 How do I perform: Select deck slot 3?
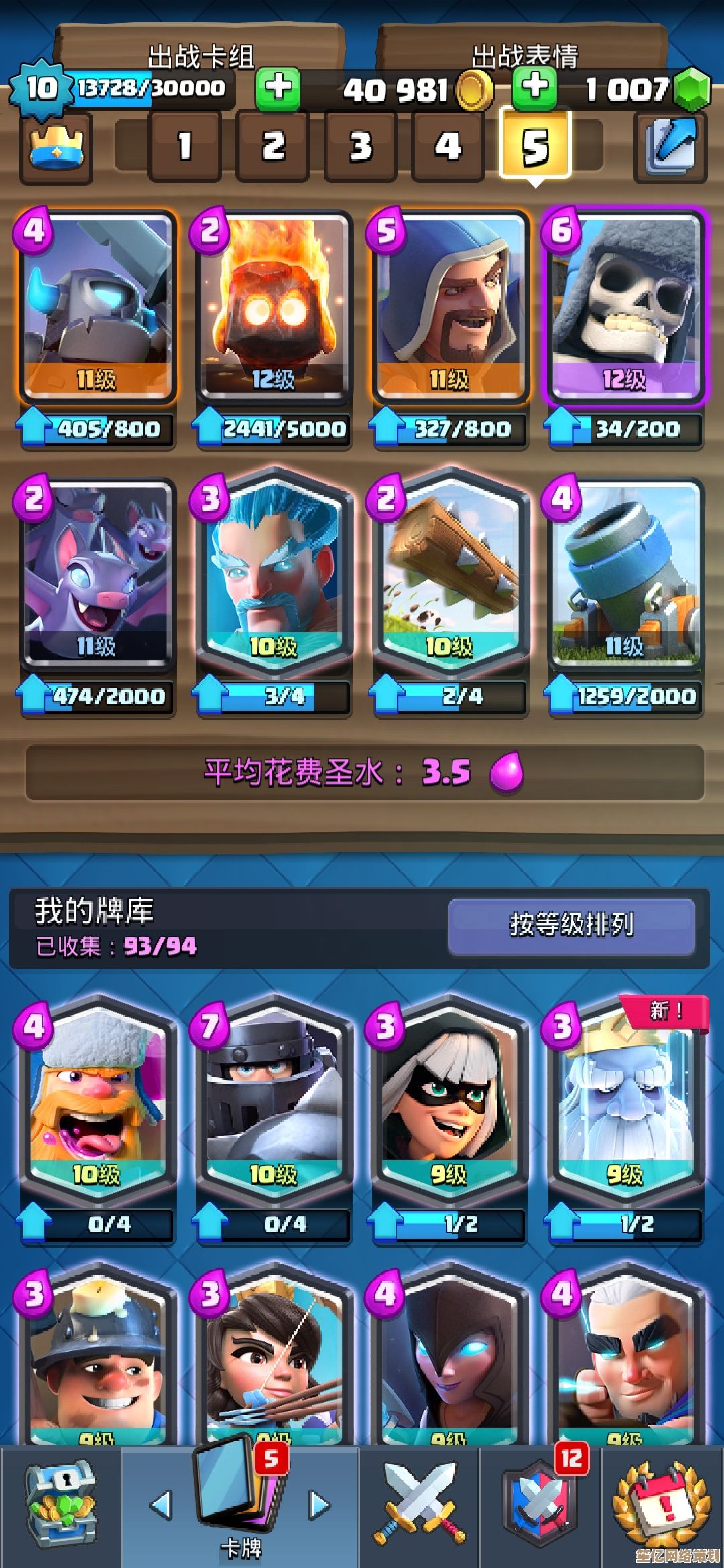point(361,146)
